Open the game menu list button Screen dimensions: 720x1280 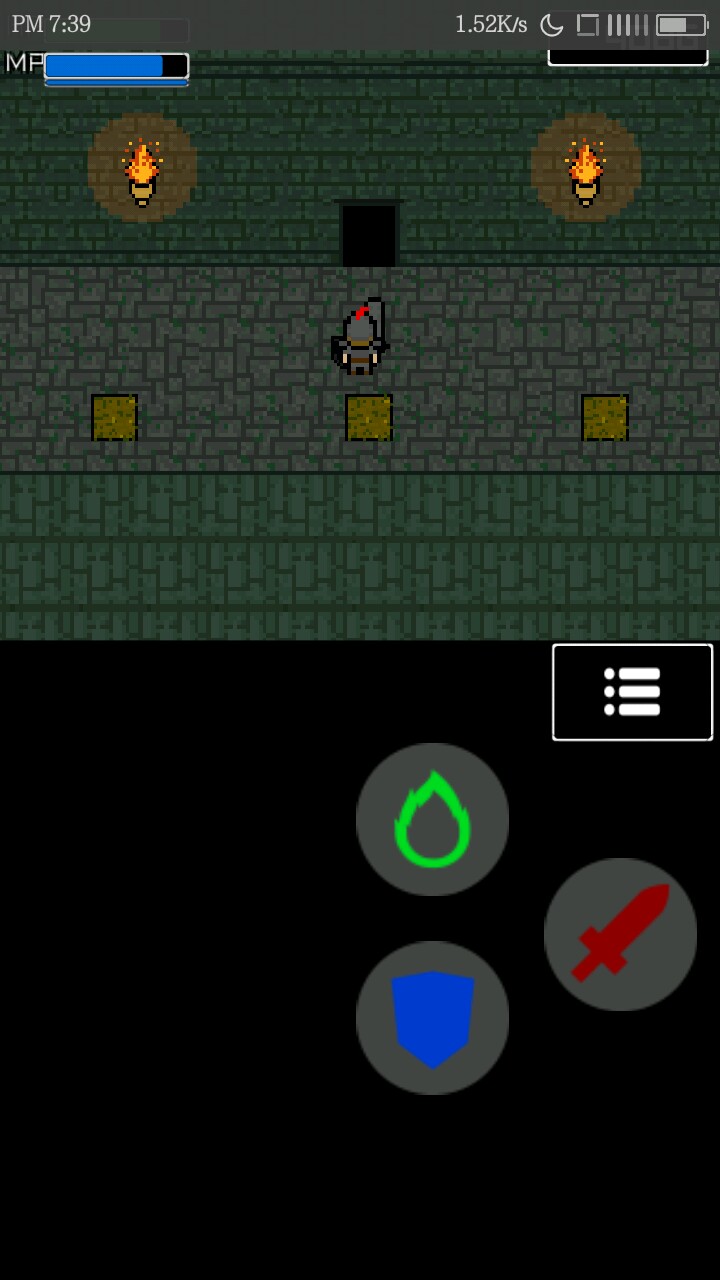(x=632, y=692)
